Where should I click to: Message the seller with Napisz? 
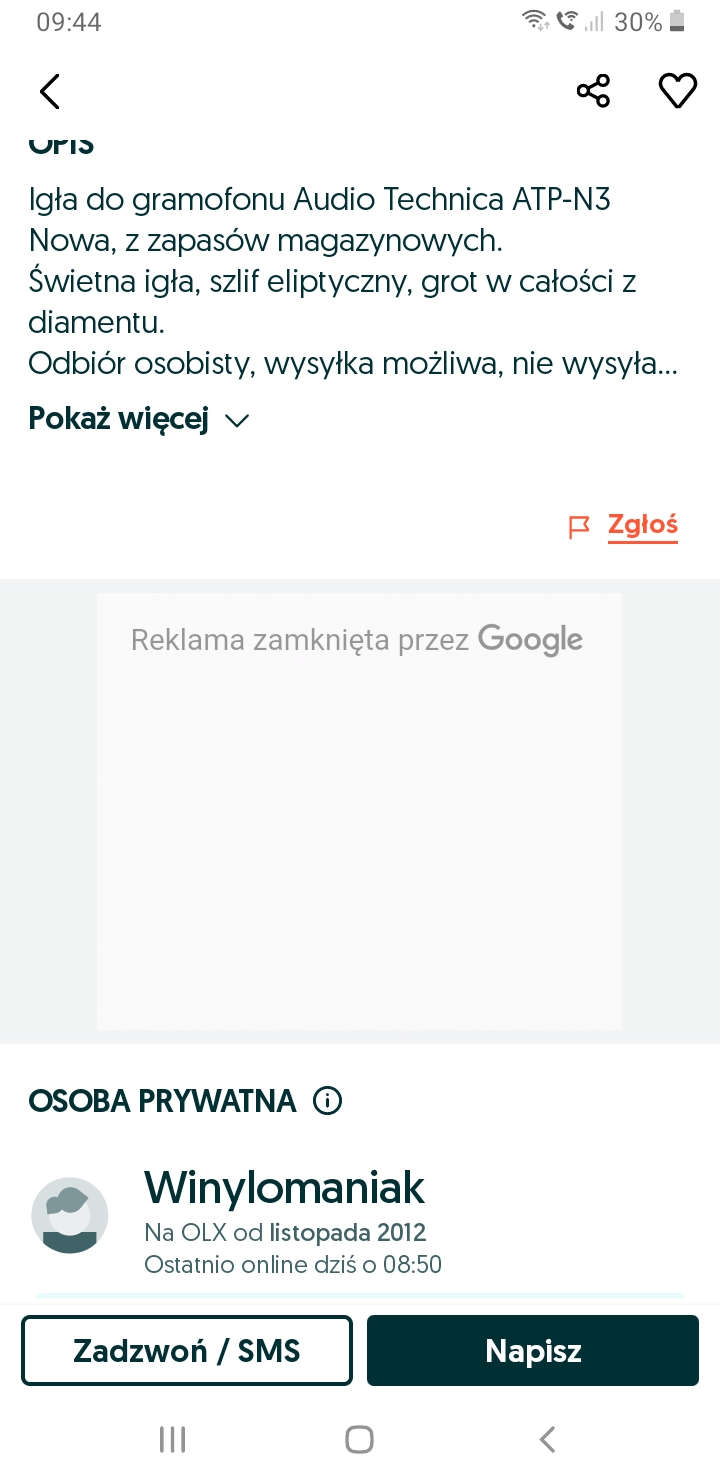click(x=533, y=1351)
